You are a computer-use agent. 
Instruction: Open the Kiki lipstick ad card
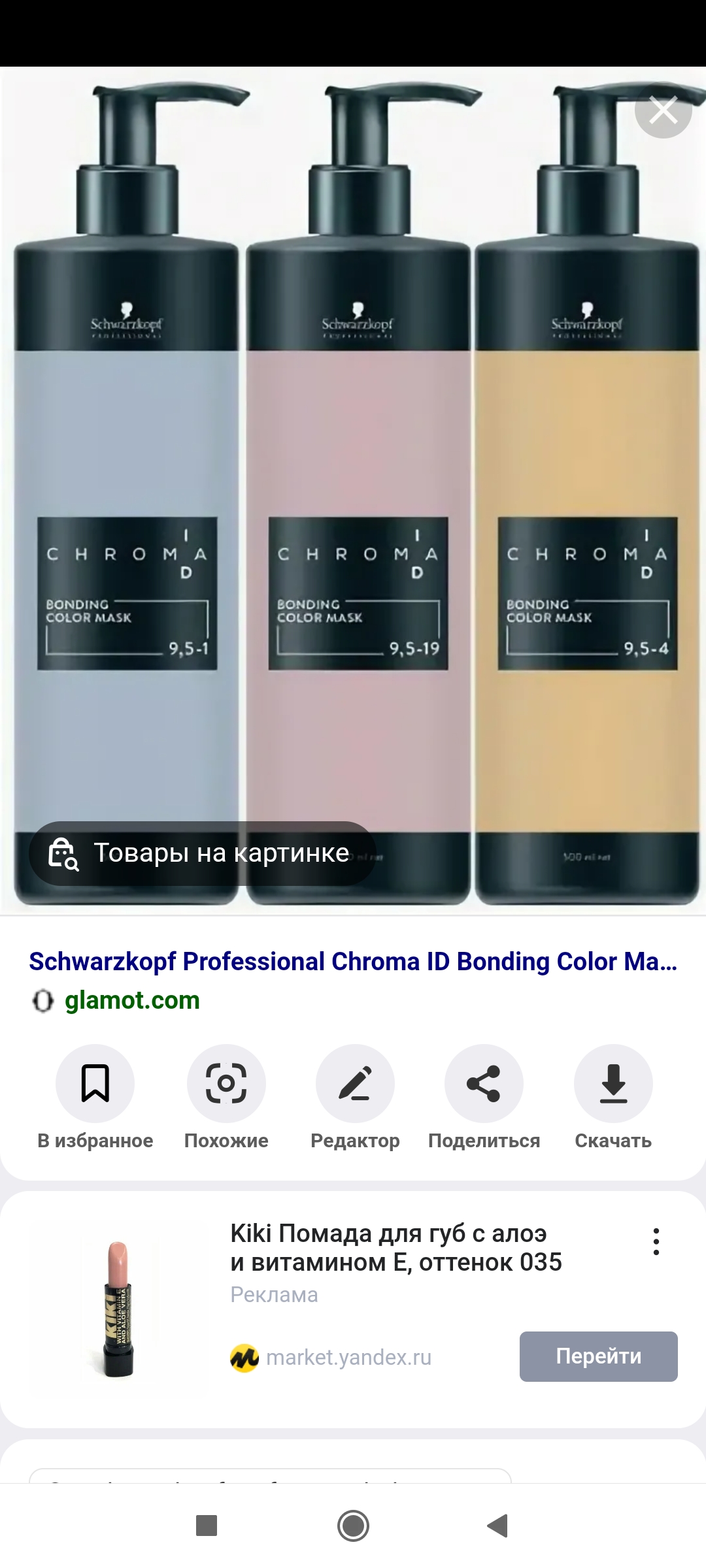point(395,1248)
